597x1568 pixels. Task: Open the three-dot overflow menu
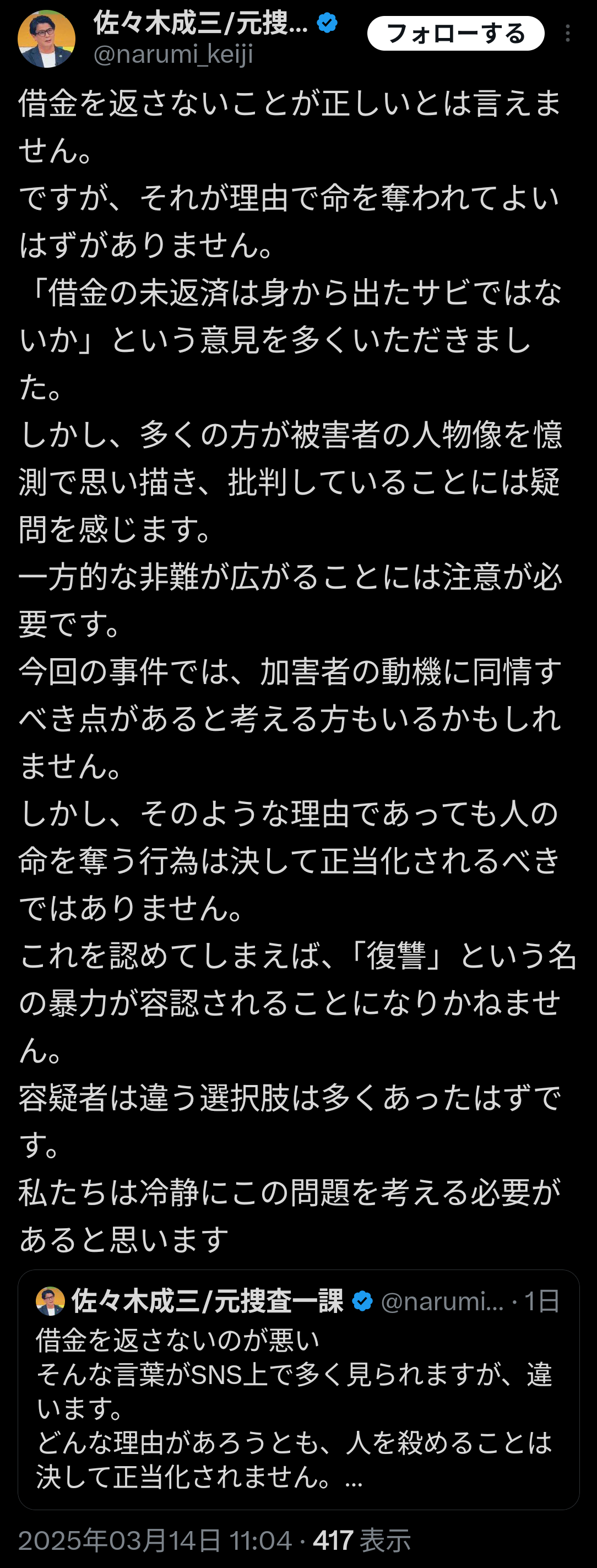567,34
